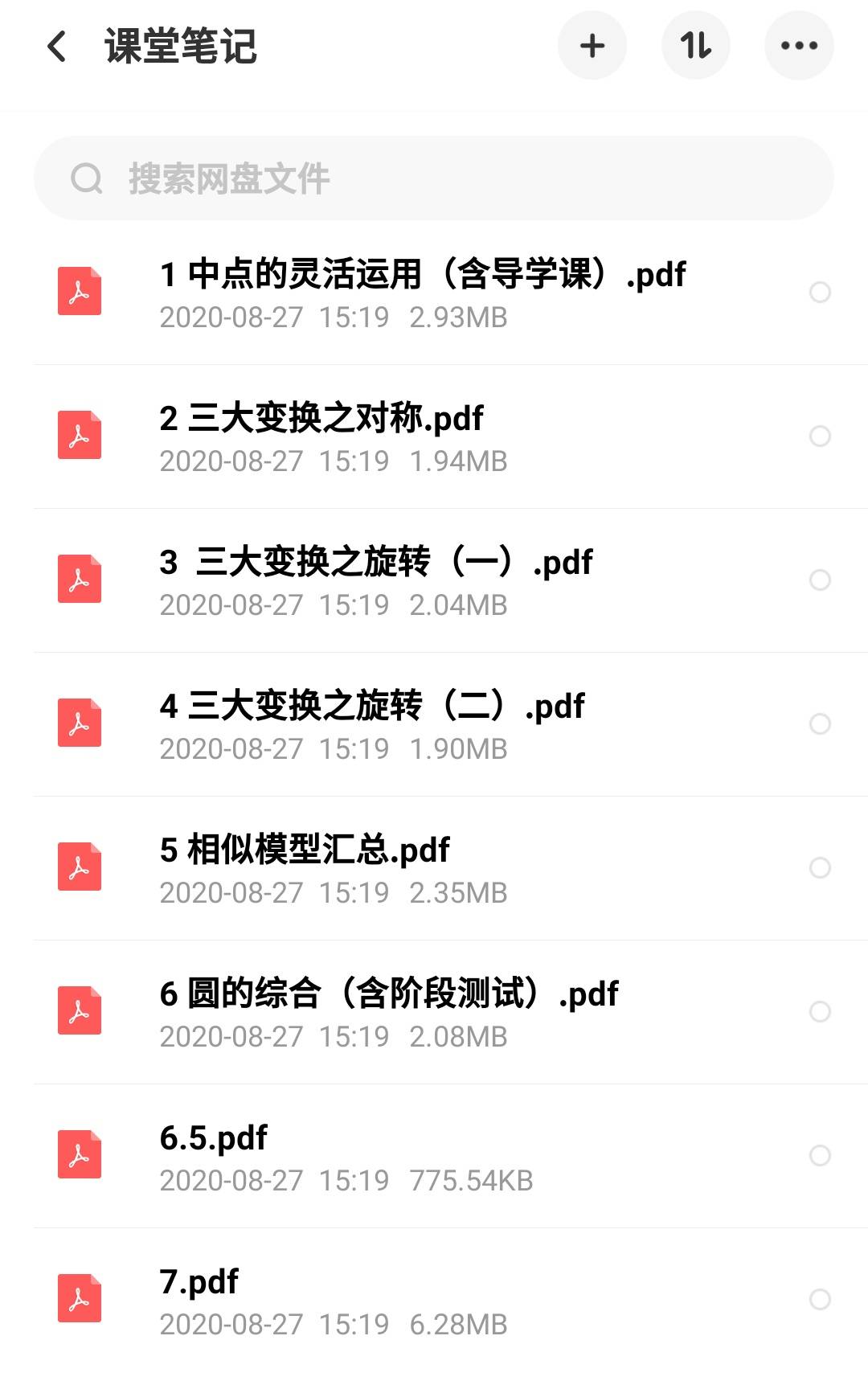868x1385 pixels.
Task: Toggle selection circle for 6 圆的综合
Action: [x=820, y=1011]
